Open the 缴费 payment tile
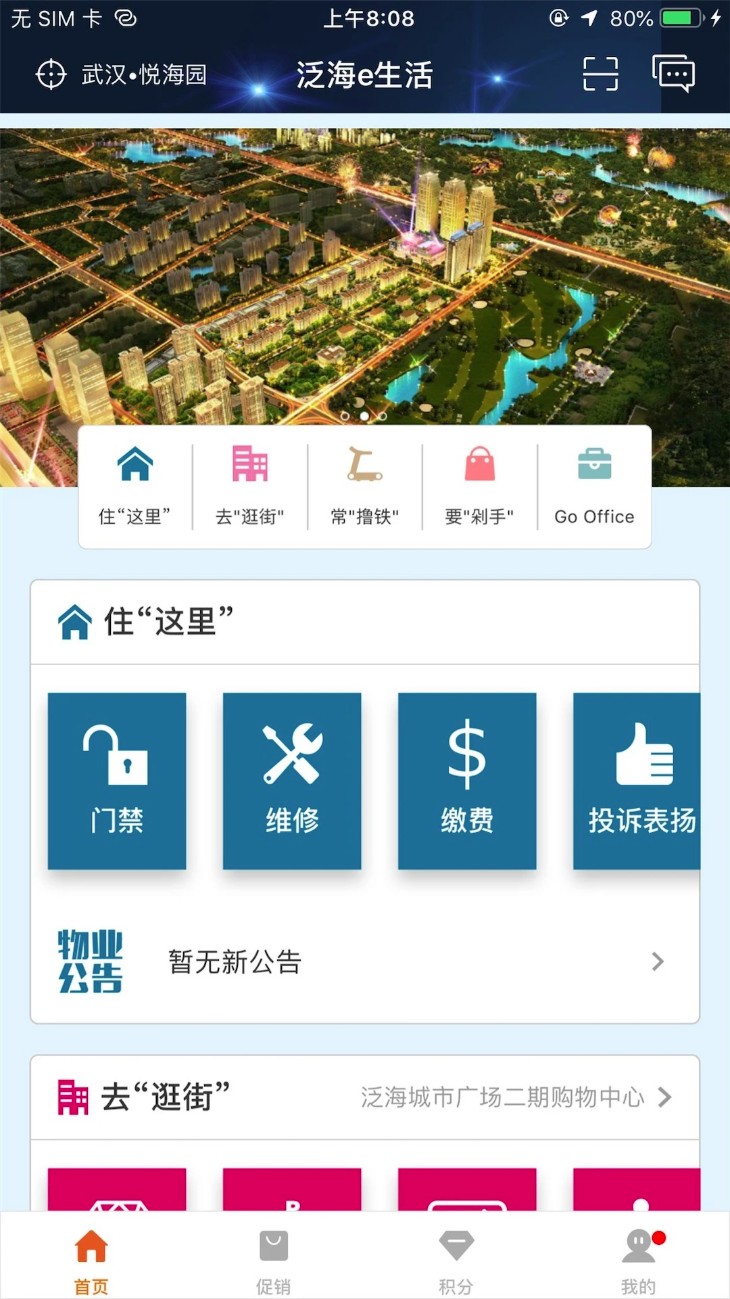This screenshot has height=1299, width=730. [467, 781]
